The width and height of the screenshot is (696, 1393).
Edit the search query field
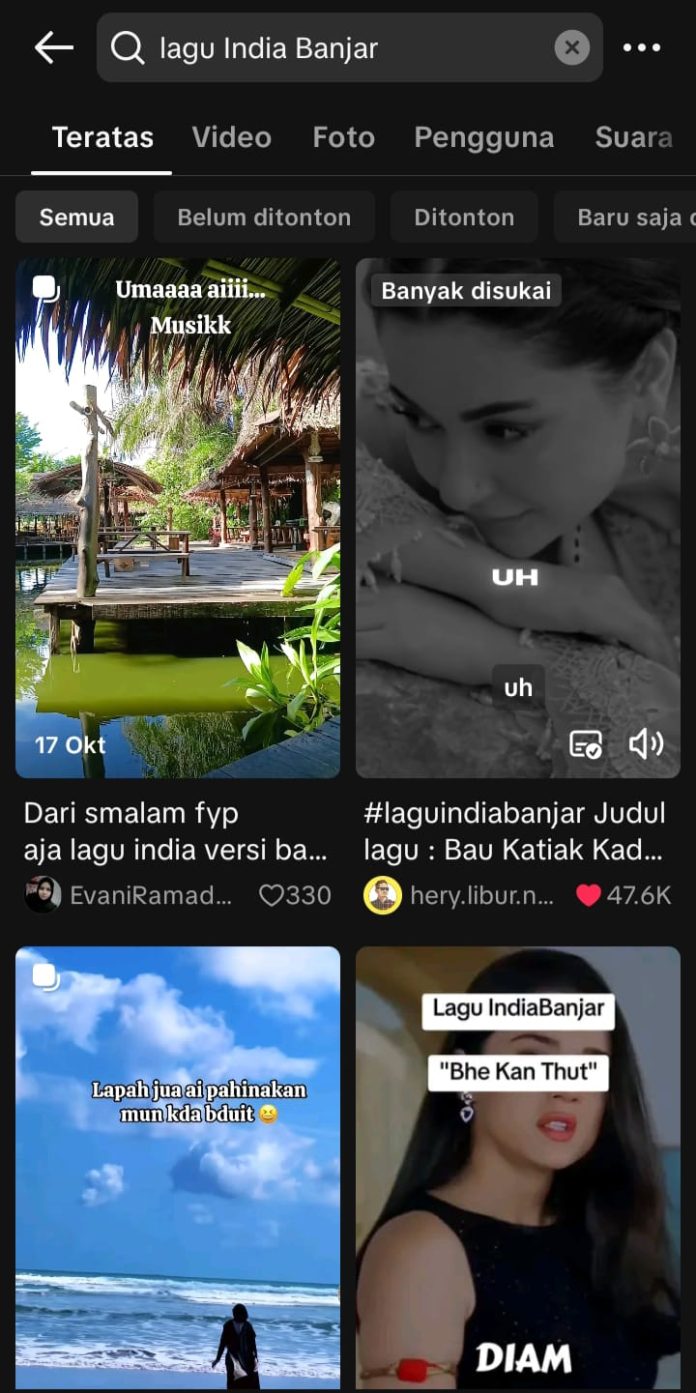[x=340, y=47]
